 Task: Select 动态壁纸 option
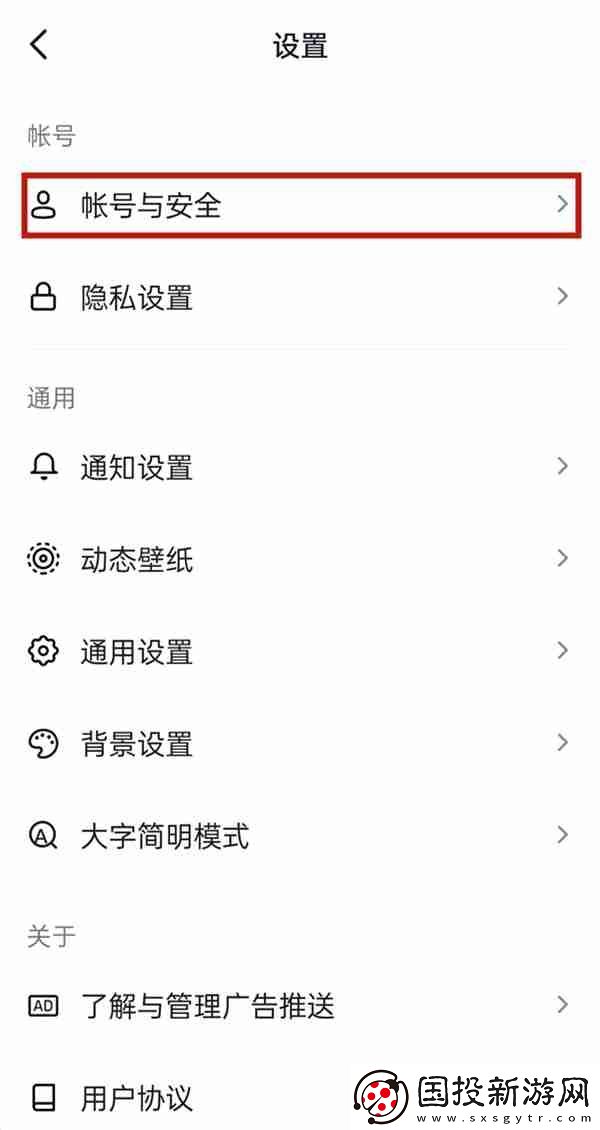300,559
